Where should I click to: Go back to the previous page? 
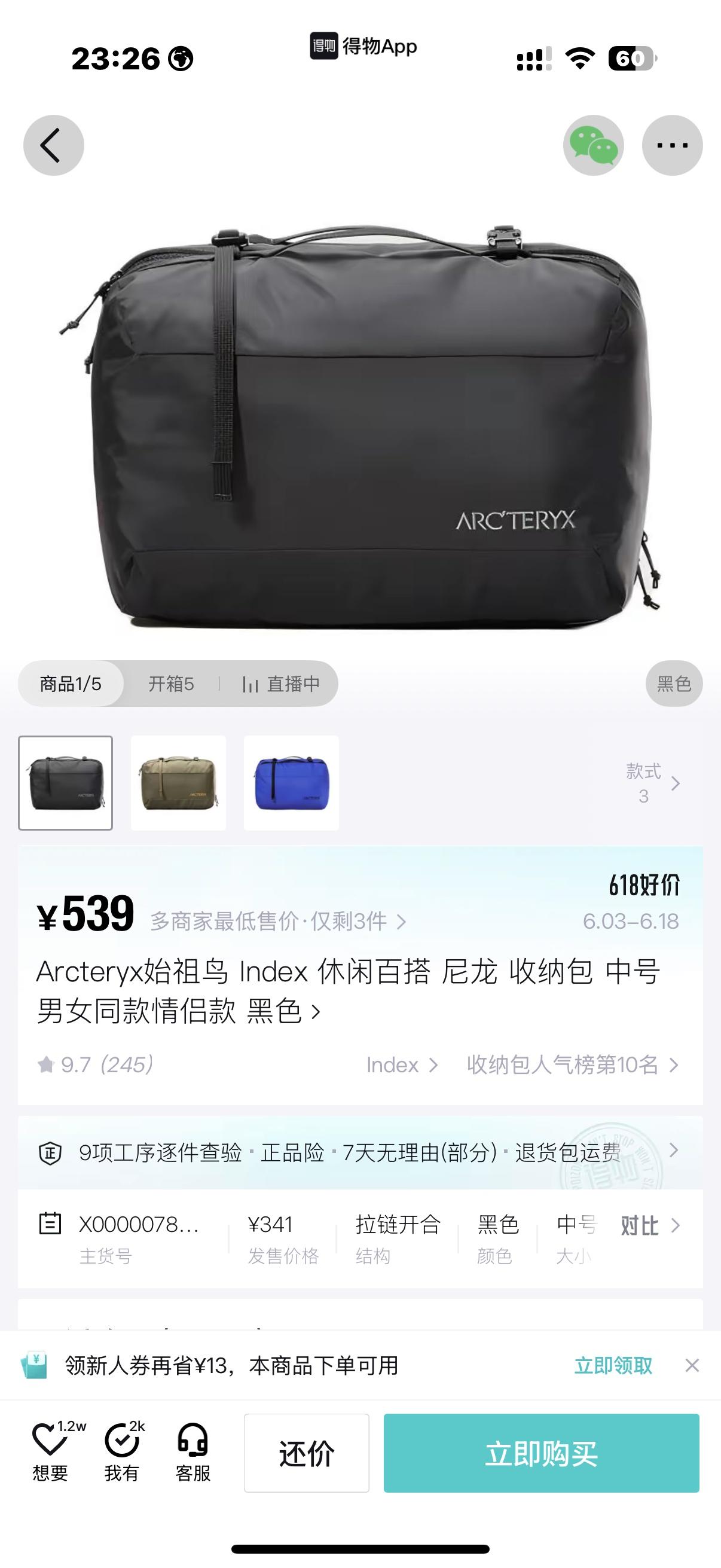pyautogui.click(x=53, y=145)
